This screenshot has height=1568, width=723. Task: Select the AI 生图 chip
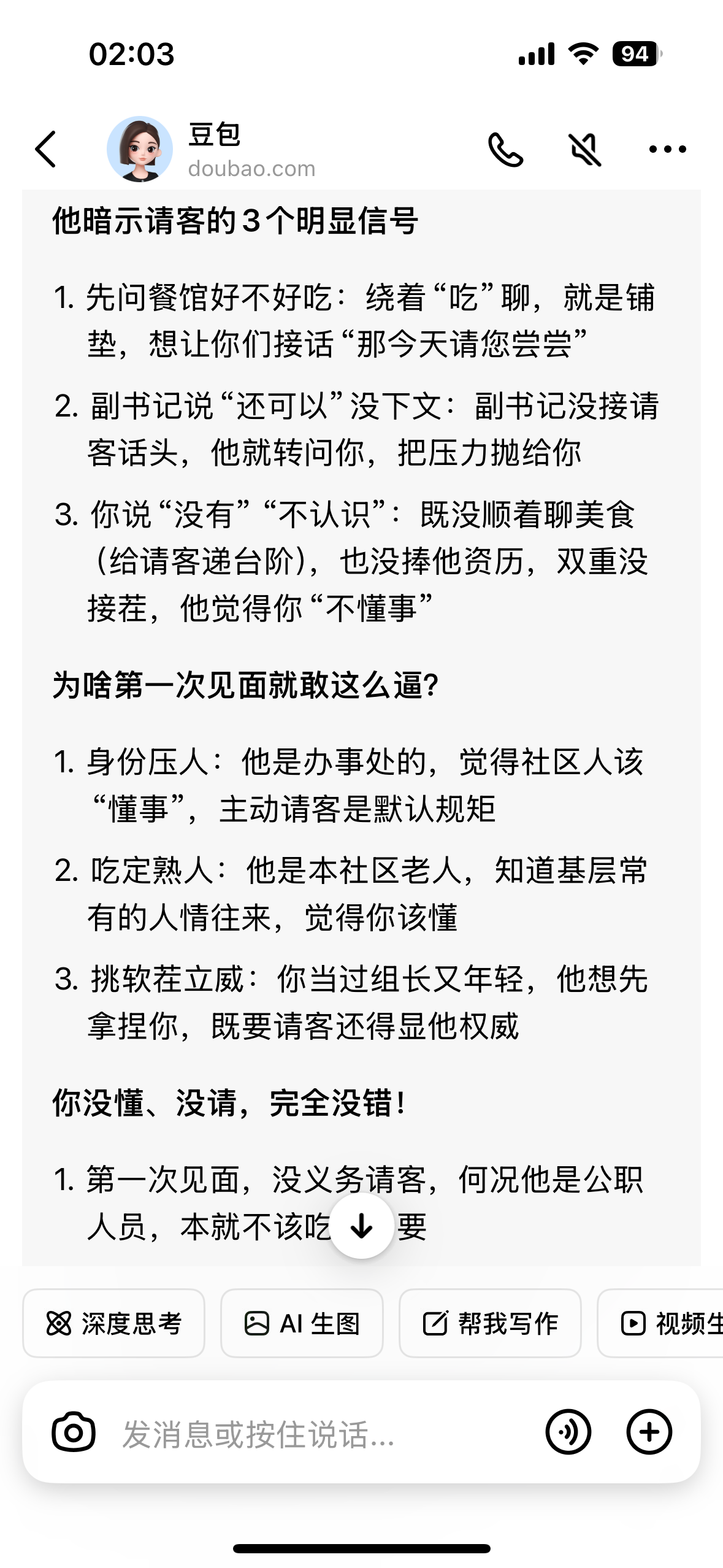pyautogui.click(x=302, y=1323)
